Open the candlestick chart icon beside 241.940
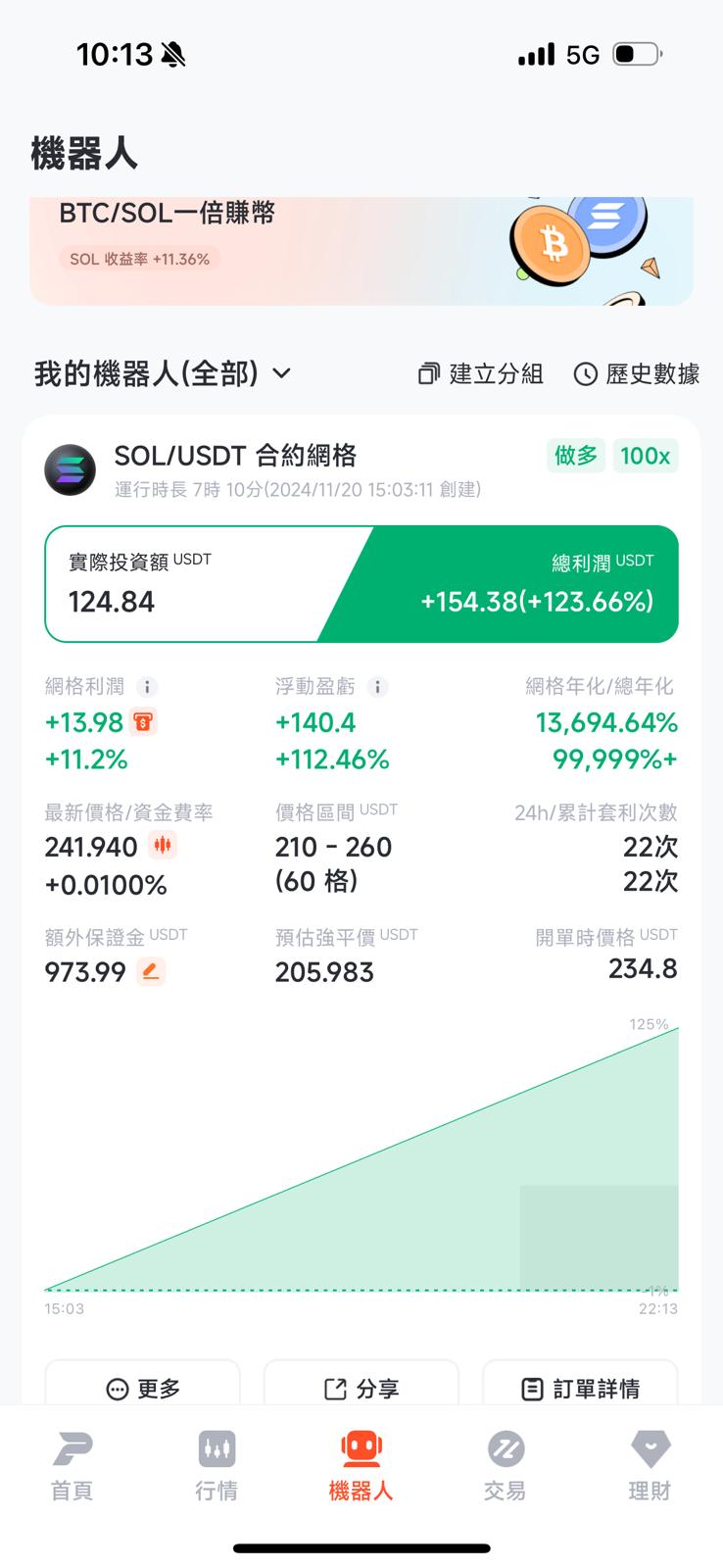Image resolution: width=723 pixels, height=1568 pixels. pyautogui.click(x=163, y=845)
